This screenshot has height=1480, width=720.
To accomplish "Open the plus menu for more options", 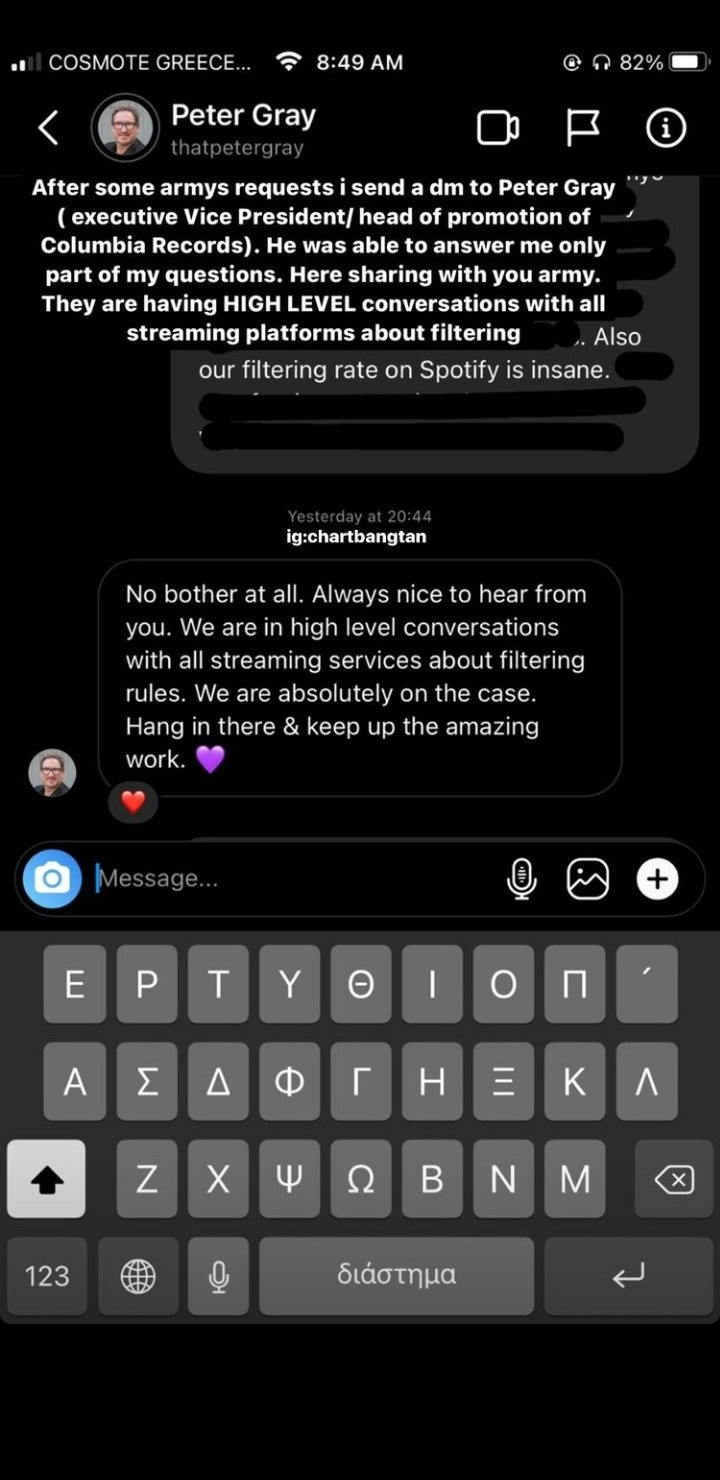I will coord(657,879).
